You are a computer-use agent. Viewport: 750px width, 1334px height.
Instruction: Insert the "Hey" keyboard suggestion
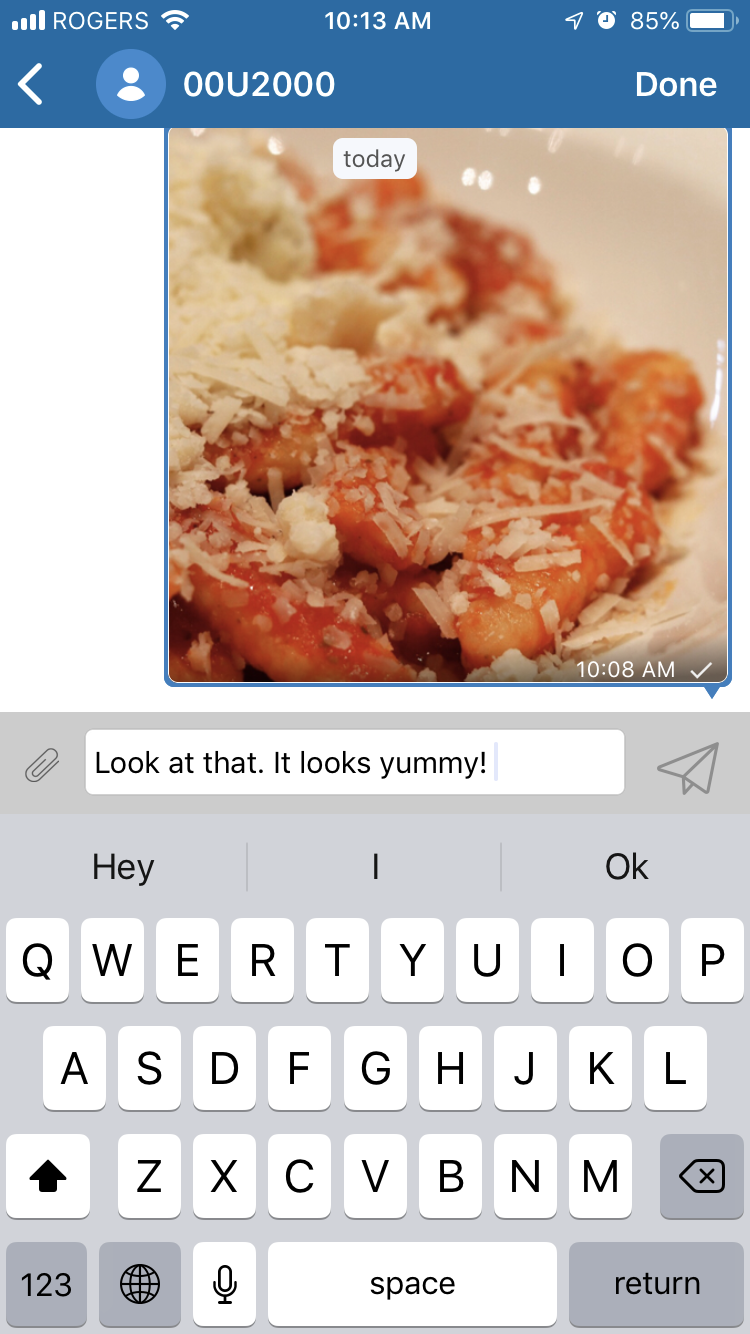[123, 866]
